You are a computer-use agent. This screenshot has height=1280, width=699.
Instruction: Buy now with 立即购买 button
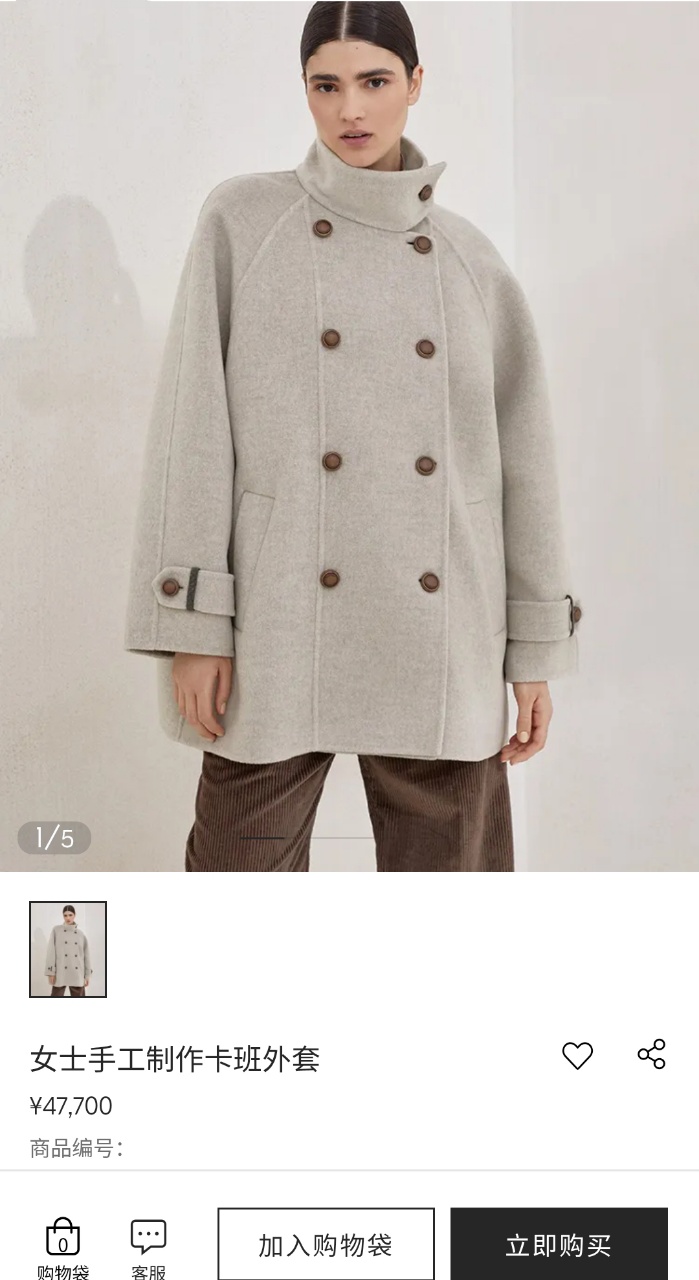pos(558,1245)
